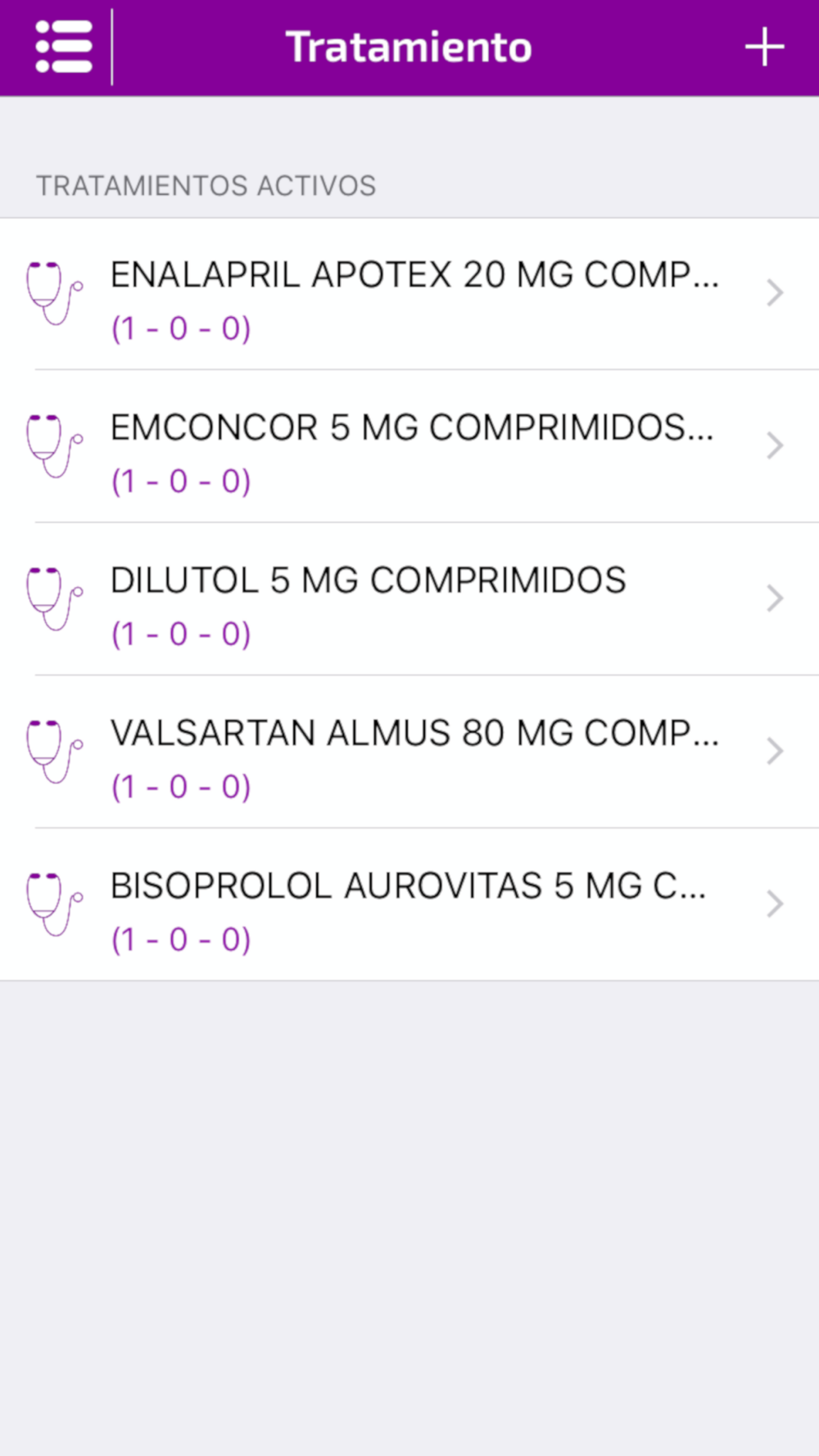
Task: Open Valsartan Almus 80 mg treatment
Action: (414, 753)
